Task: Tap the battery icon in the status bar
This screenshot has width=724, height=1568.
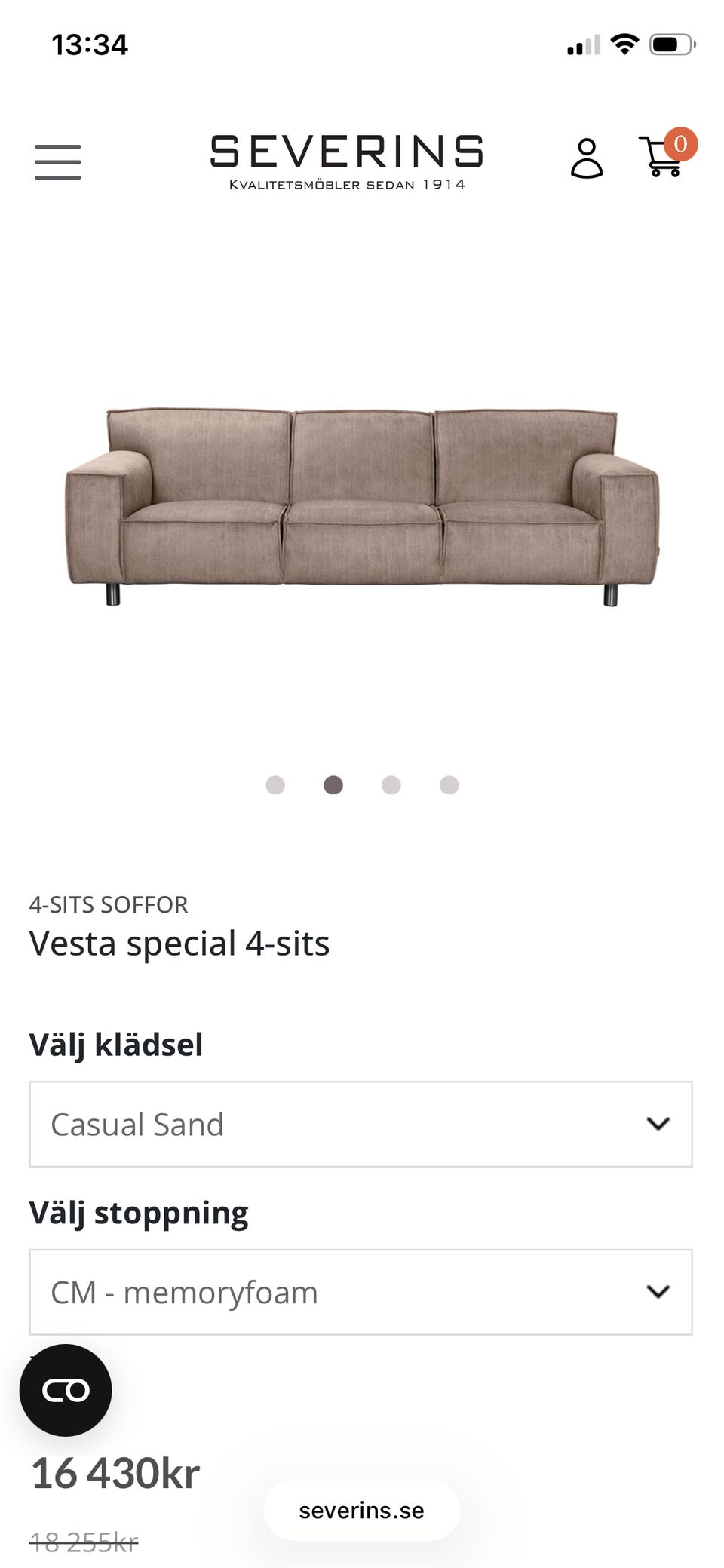Action: [x=670, y=44]
